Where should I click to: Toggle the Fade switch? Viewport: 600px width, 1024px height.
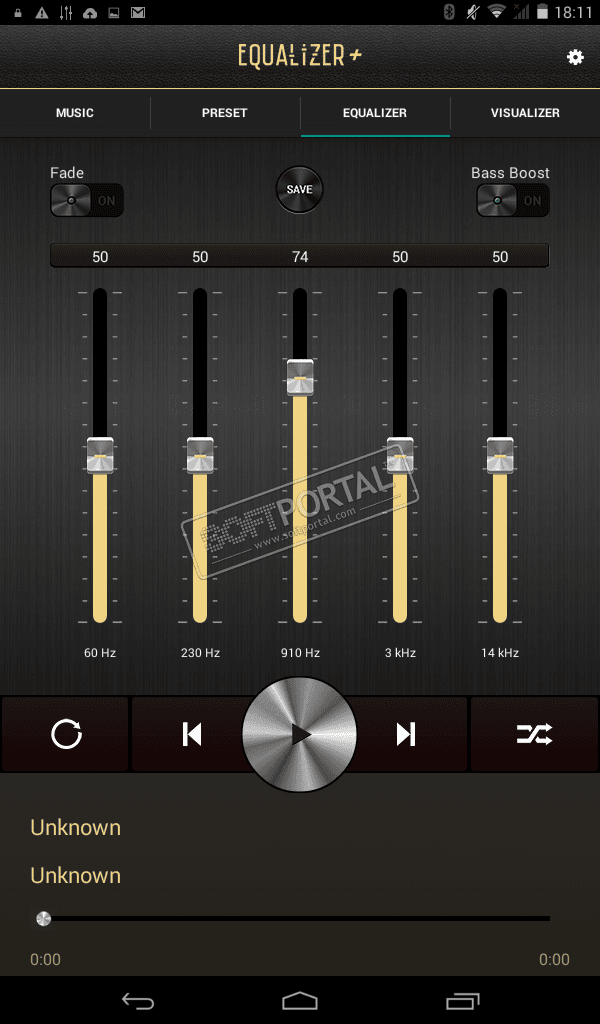86,200
